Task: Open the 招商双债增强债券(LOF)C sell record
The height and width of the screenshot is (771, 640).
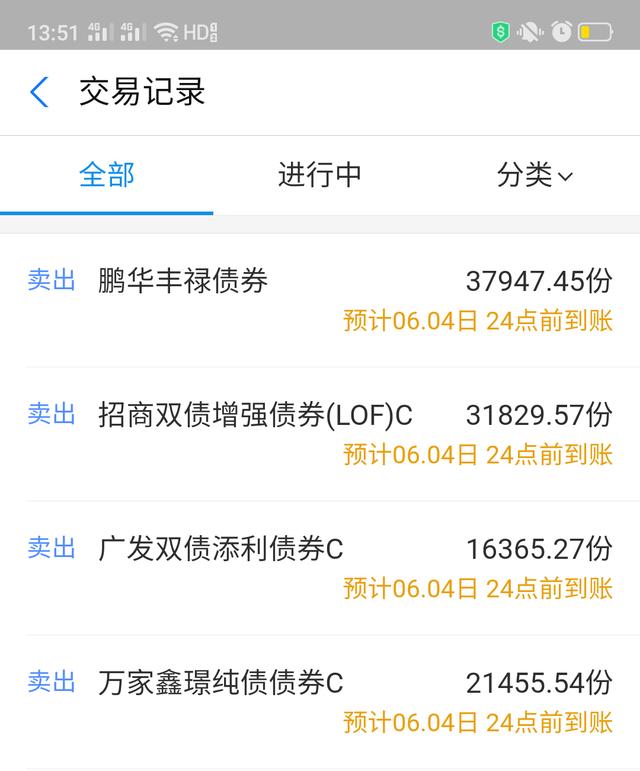Action: click(x=320, y=434)
